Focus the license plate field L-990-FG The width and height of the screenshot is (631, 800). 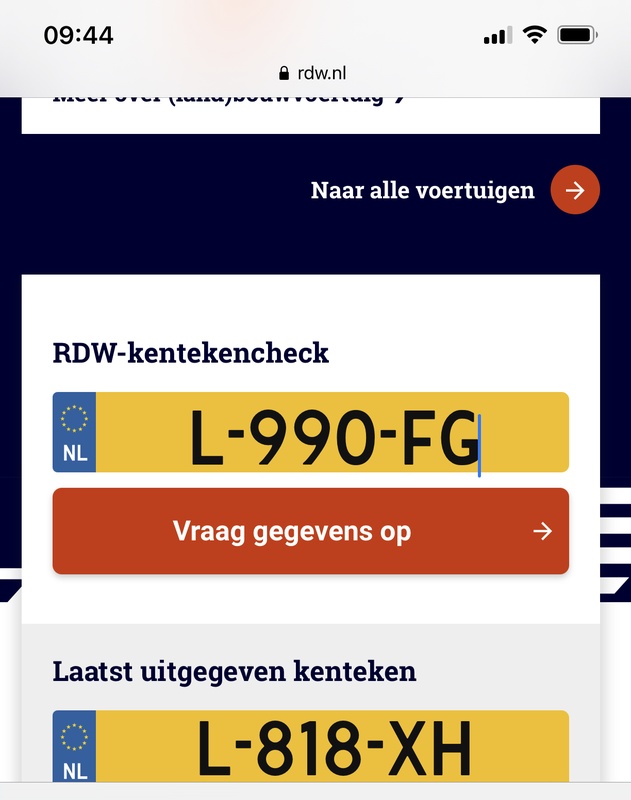coord(332,433)
